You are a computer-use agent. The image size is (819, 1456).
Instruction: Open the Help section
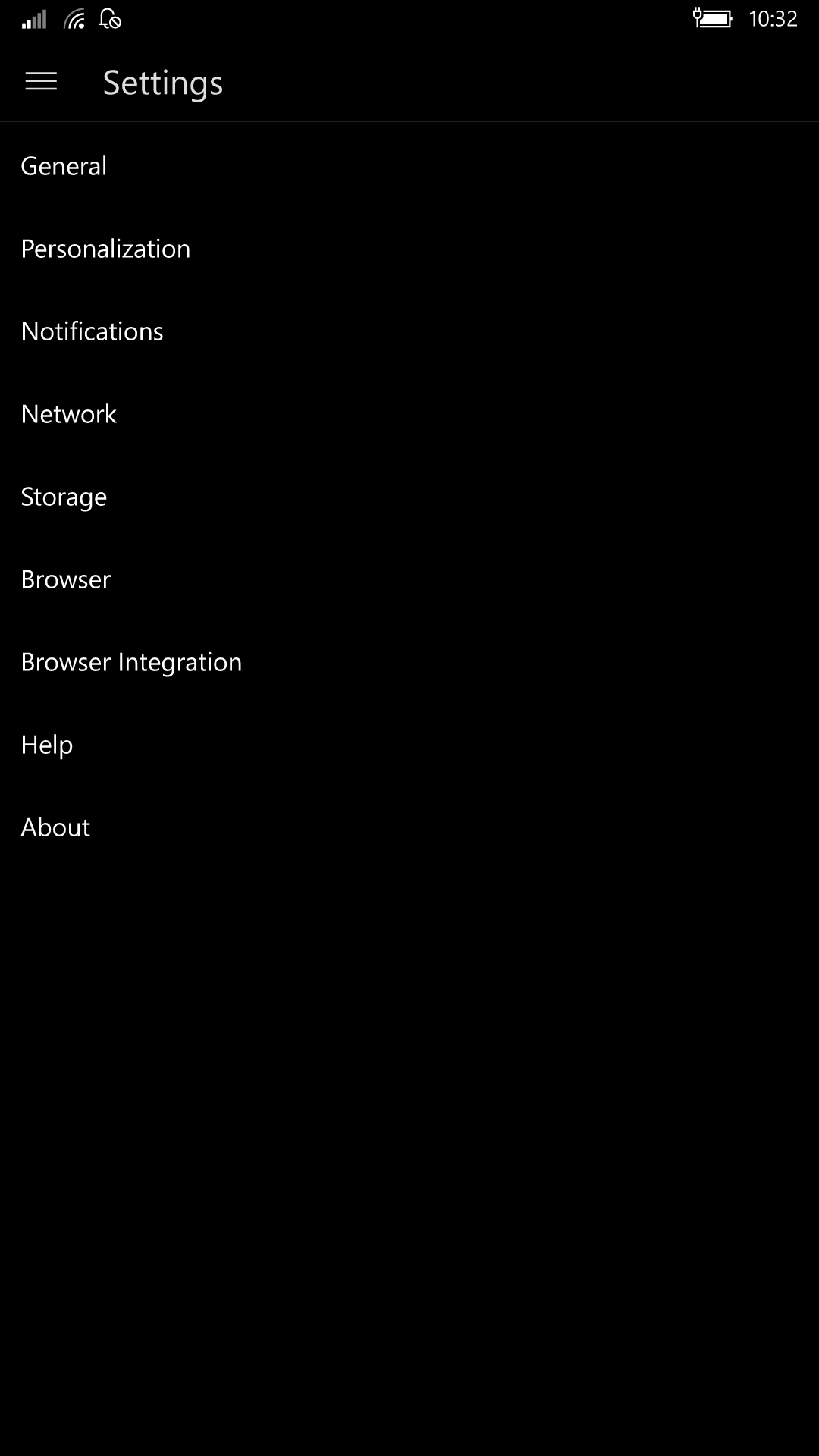(x=409, y=745)
